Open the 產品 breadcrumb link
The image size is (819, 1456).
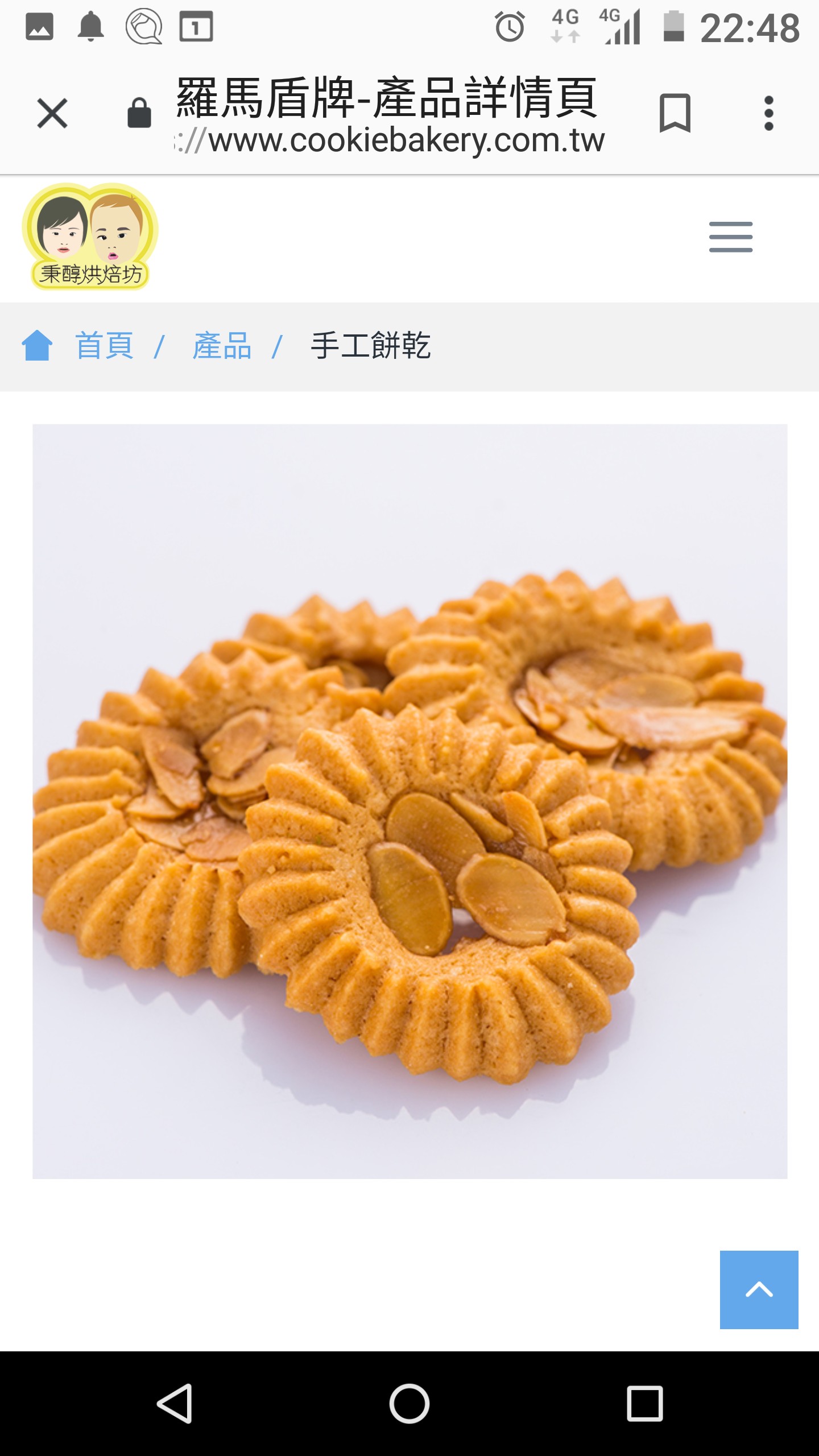click(x=222, y=346)
